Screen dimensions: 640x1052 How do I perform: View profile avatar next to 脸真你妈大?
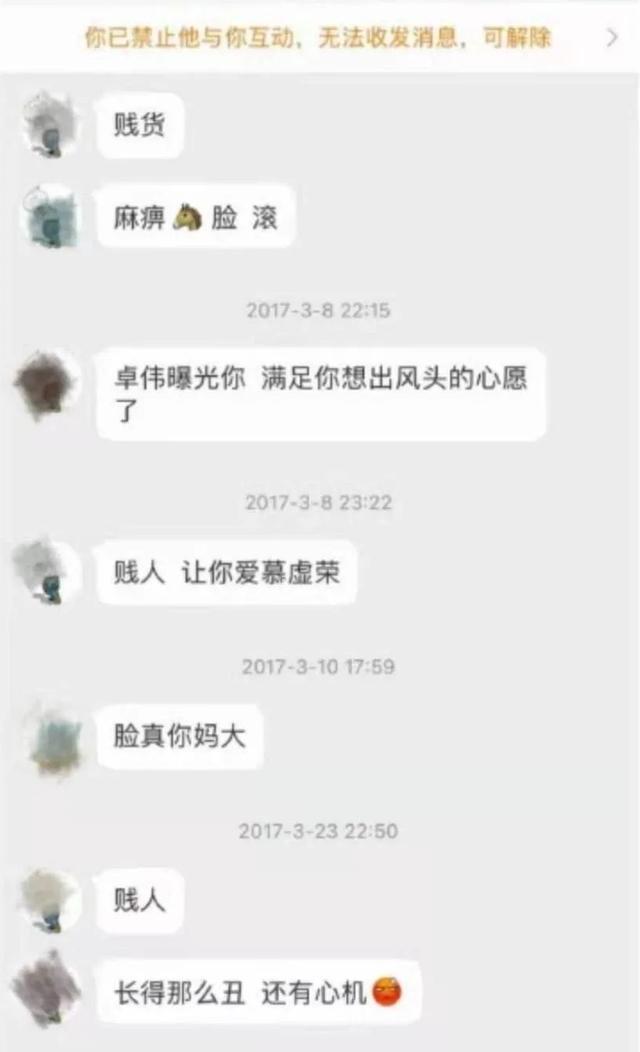[54, 739]
